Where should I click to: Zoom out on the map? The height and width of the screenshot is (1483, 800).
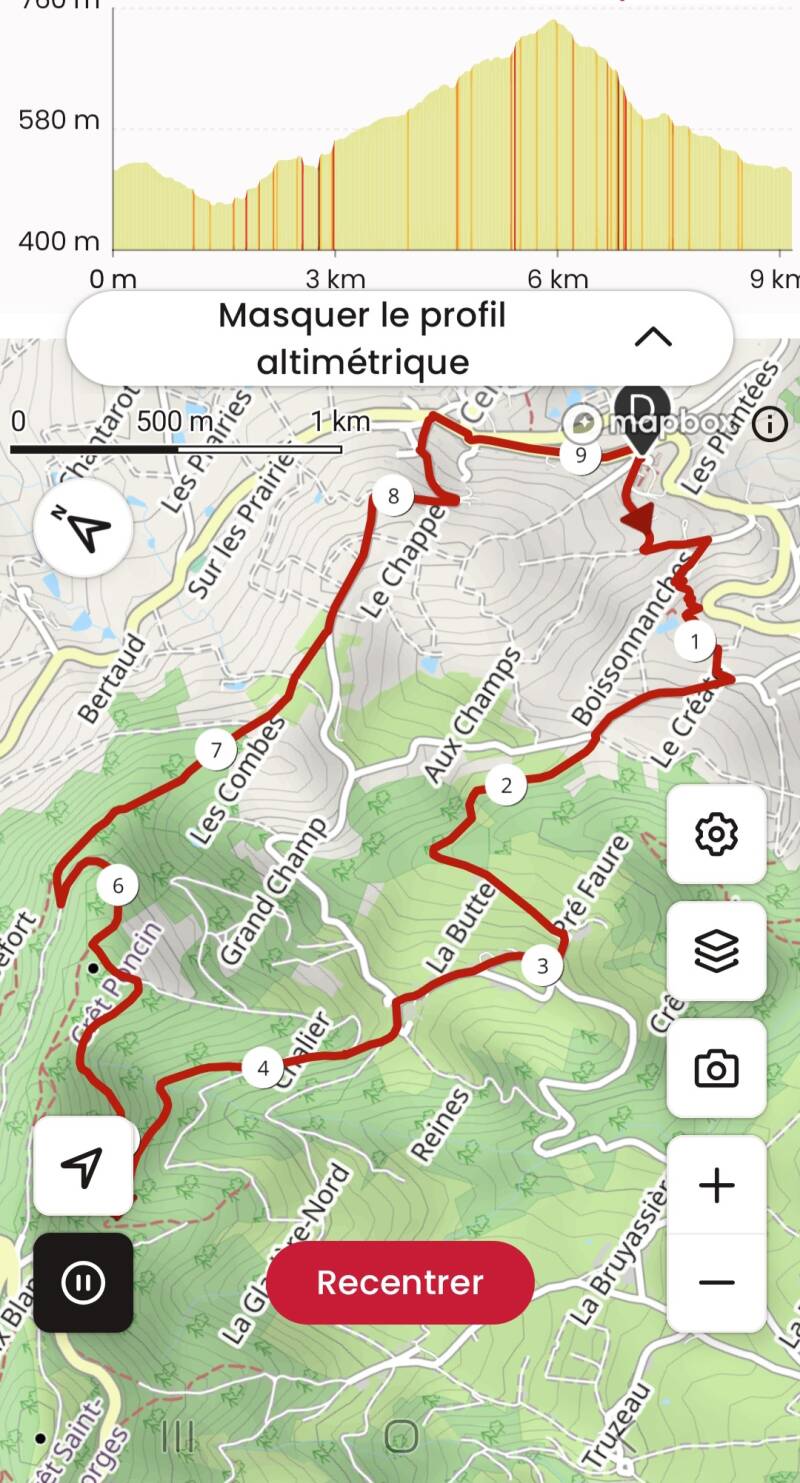point(716,1282)
